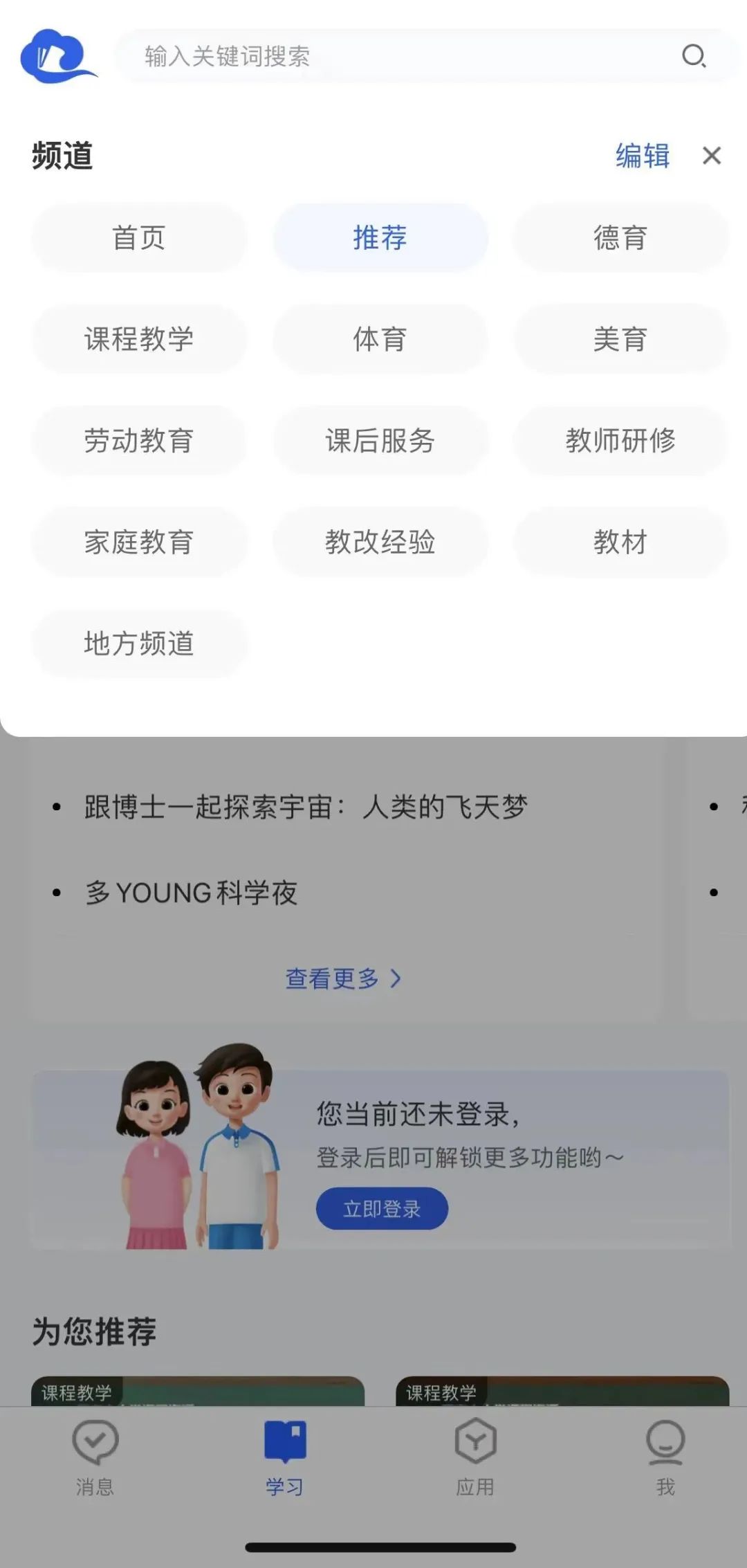Close the 频道 channel panel
Image resolution: width=747 pixels, height=1568 pixels.
coord(712,156)
